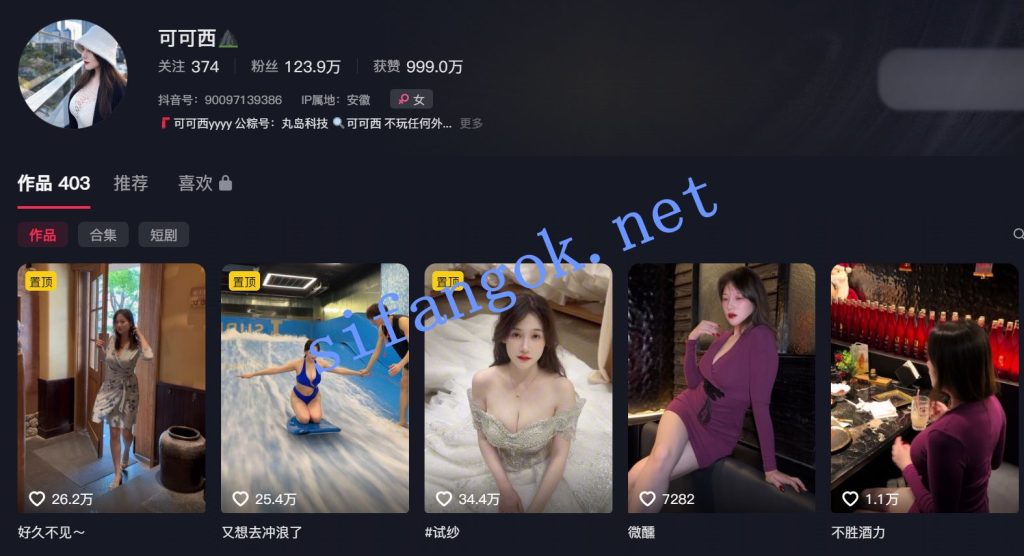Viewport: 1024px width, 556px height.
Task: Open the video titled 微醺
Action: [721, 388]
